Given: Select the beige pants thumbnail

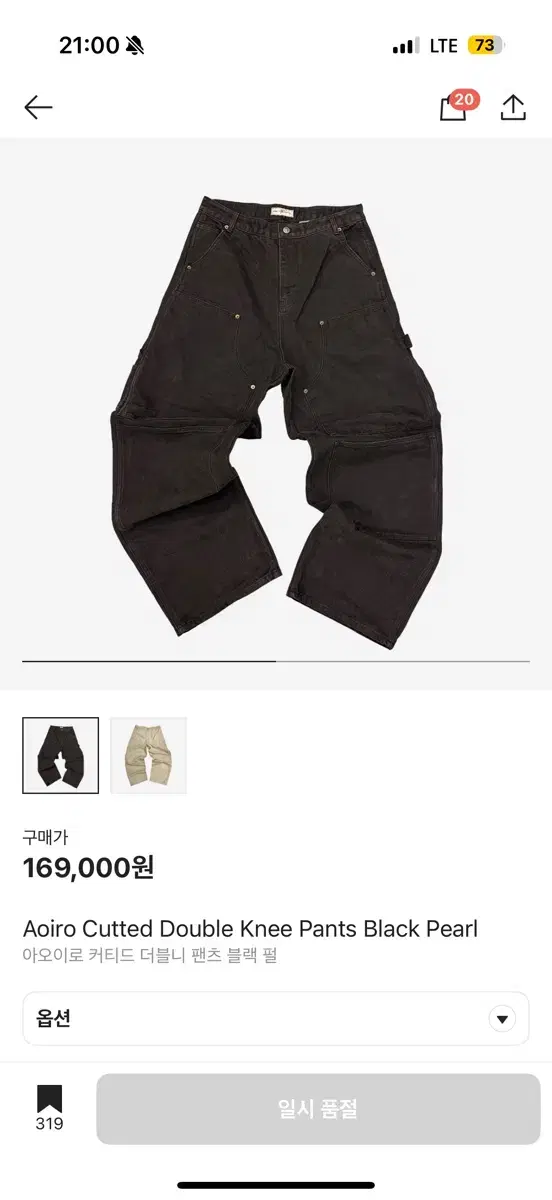Looking at the screenshot, I should point(148,756).
